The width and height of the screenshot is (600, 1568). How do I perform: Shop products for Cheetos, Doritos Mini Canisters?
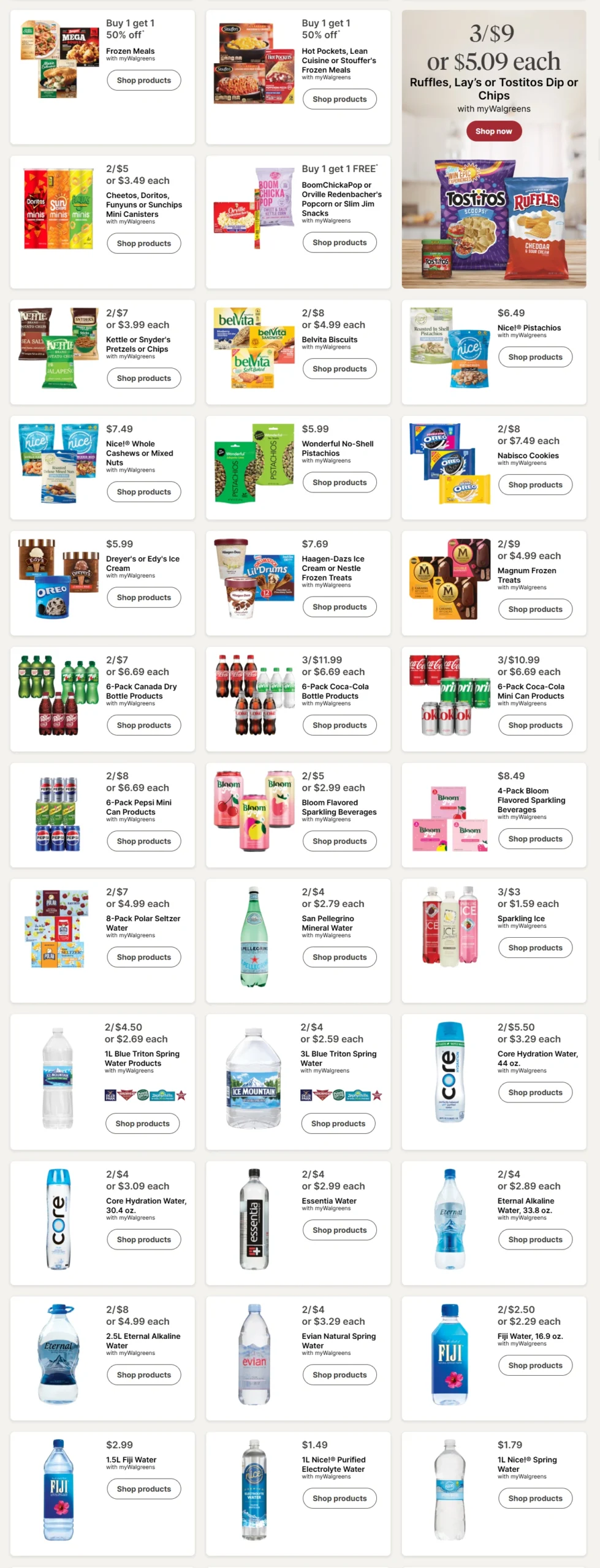click(144, 243)
